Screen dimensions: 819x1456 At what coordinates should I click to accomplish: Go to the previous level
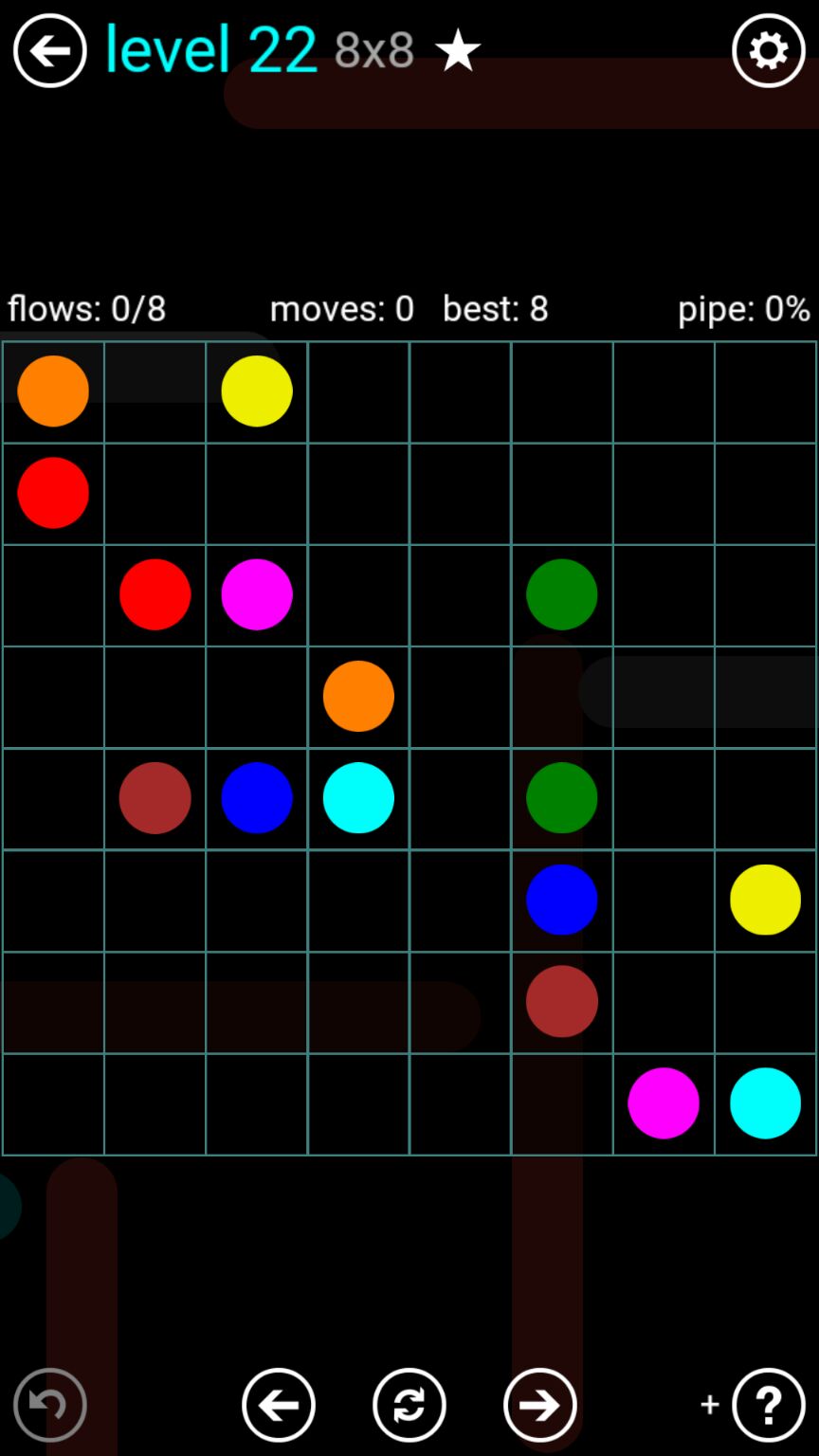pos(278,1405)
